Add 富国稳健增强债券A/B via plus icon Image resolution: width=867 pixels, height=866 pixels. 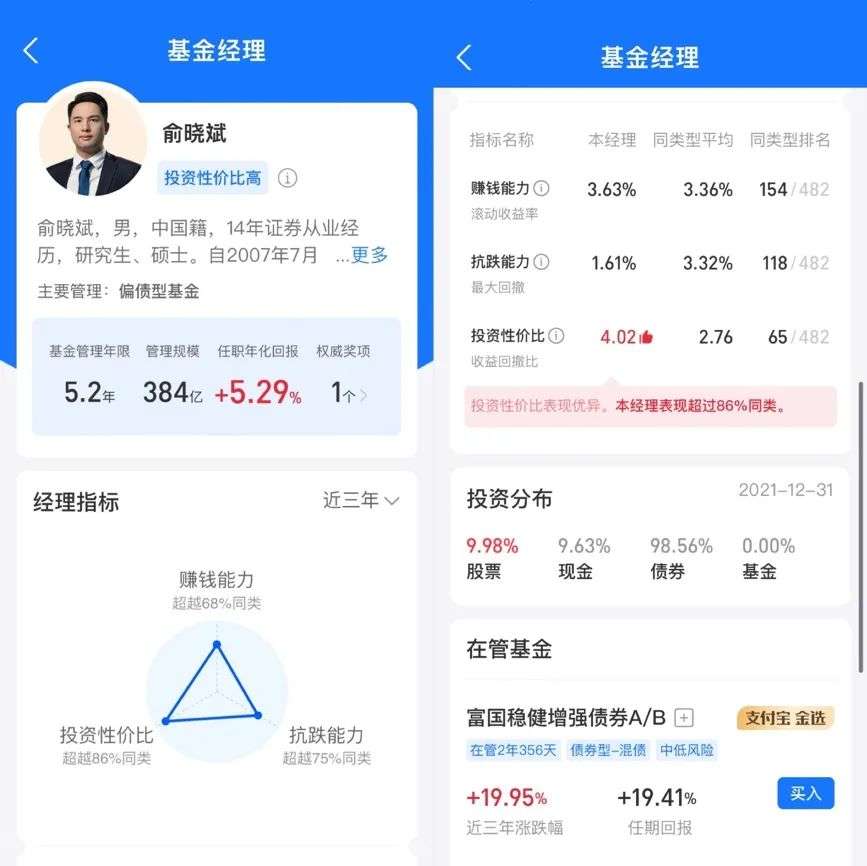click(x=684, y=718)
